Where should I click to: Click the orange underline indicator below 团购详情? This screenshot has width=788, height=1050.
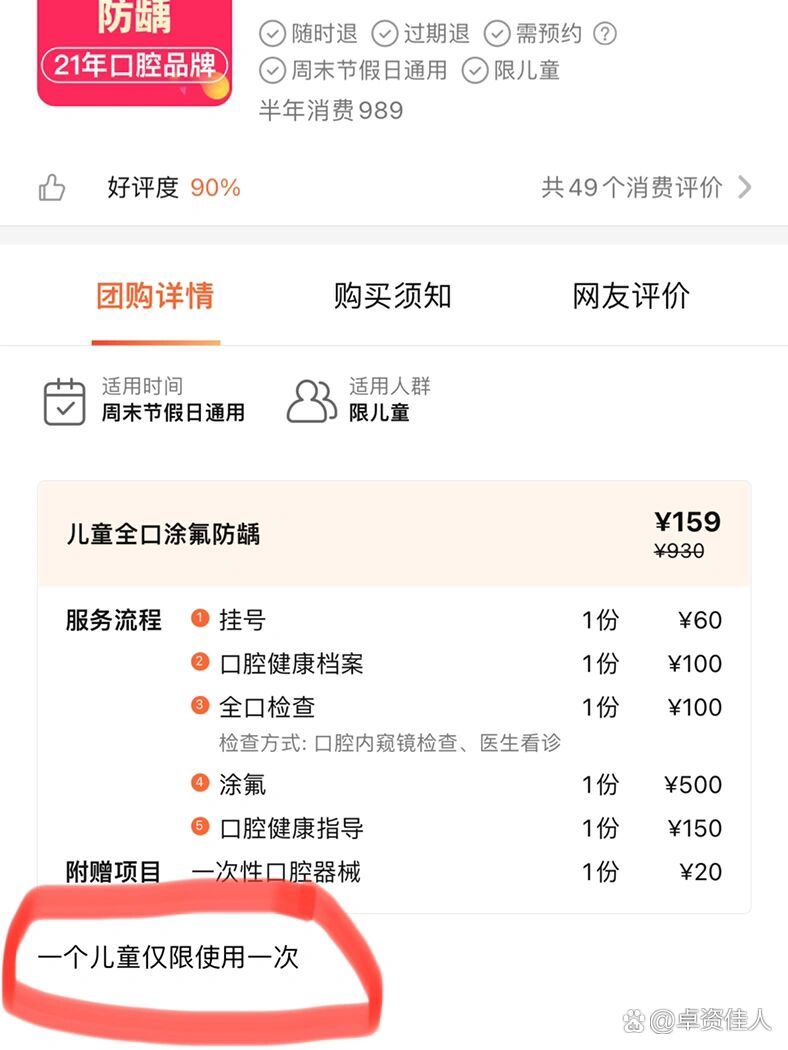(156, 341)
